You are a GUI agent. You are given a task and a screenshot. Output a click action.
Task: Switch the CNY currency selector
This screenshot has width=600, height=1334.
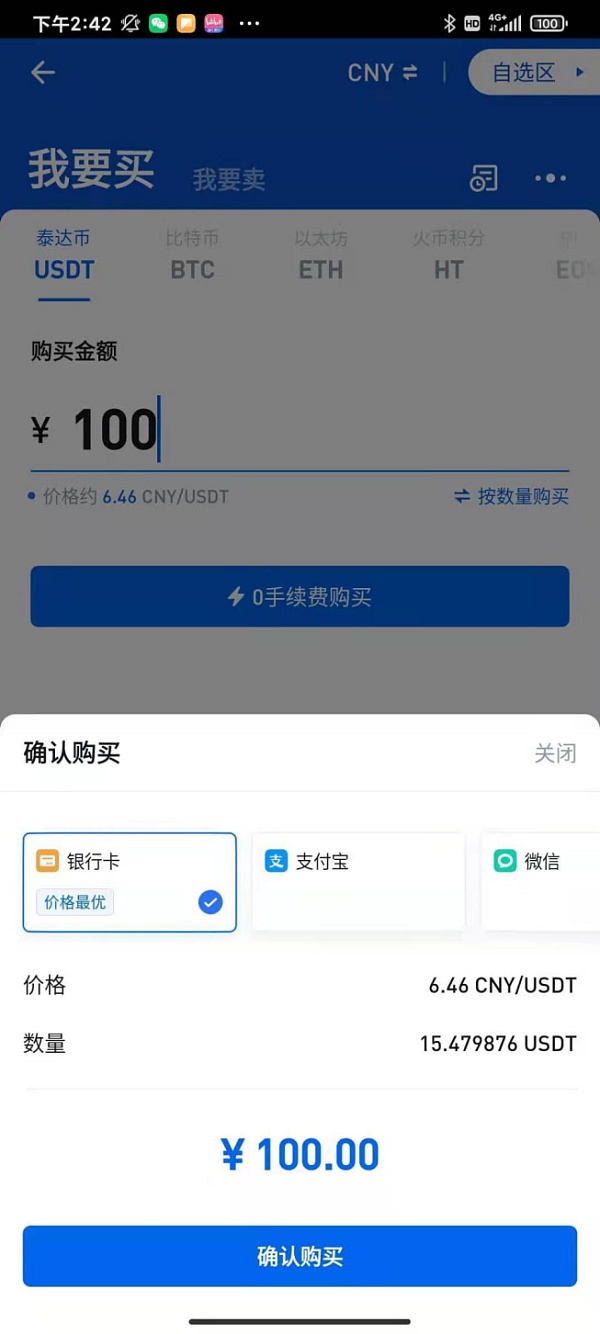383,72
